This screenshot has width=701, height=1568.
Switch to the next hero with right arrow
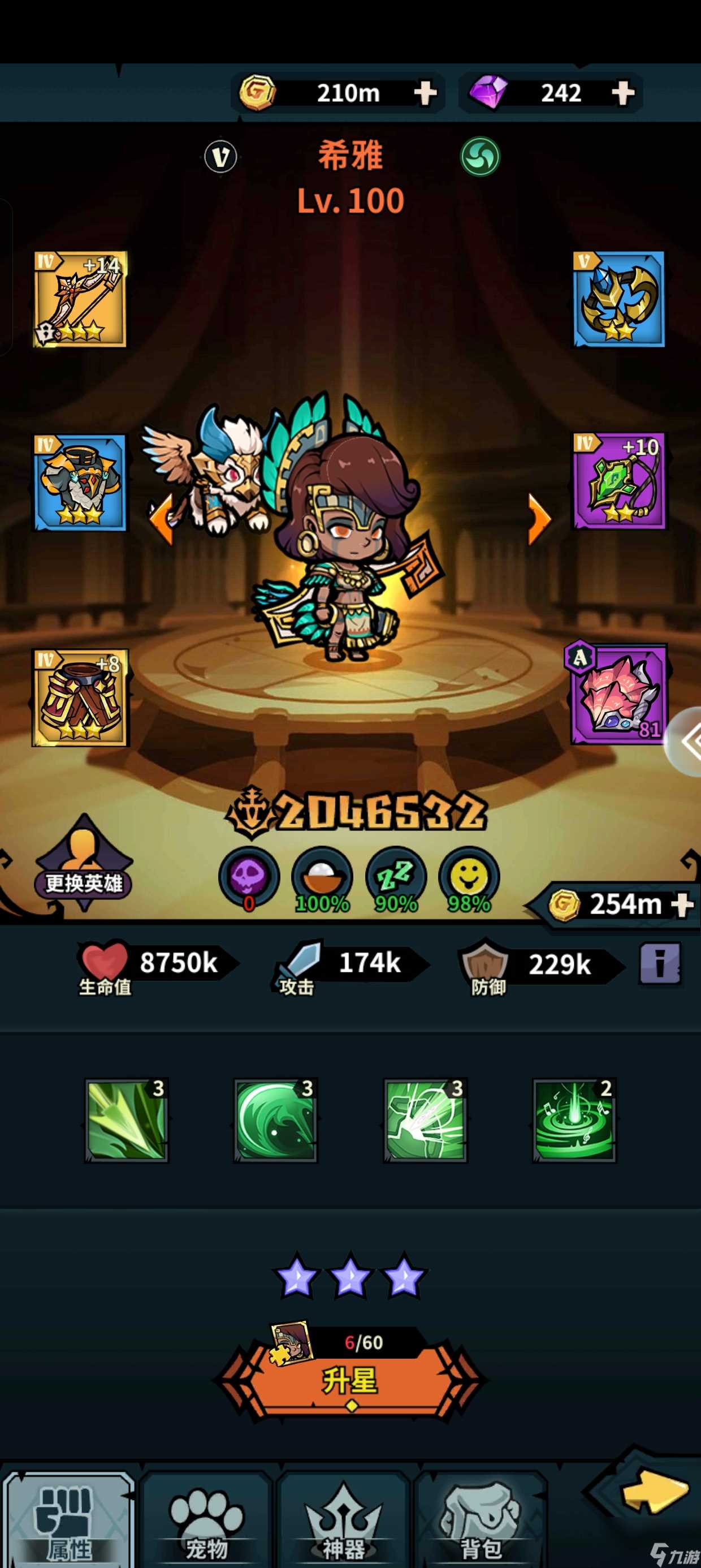539,518
